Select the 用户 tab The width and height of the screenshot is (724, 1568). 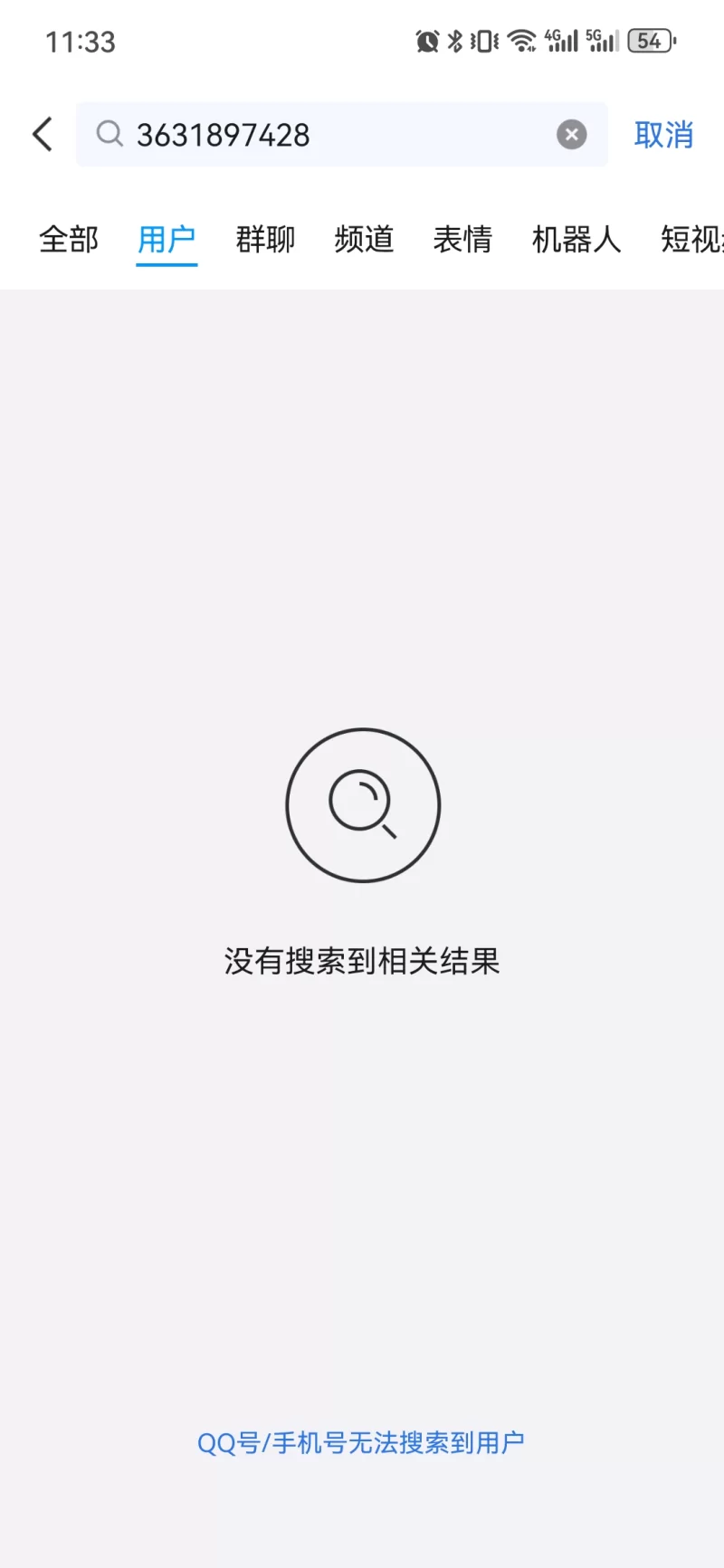click(167, 240)
